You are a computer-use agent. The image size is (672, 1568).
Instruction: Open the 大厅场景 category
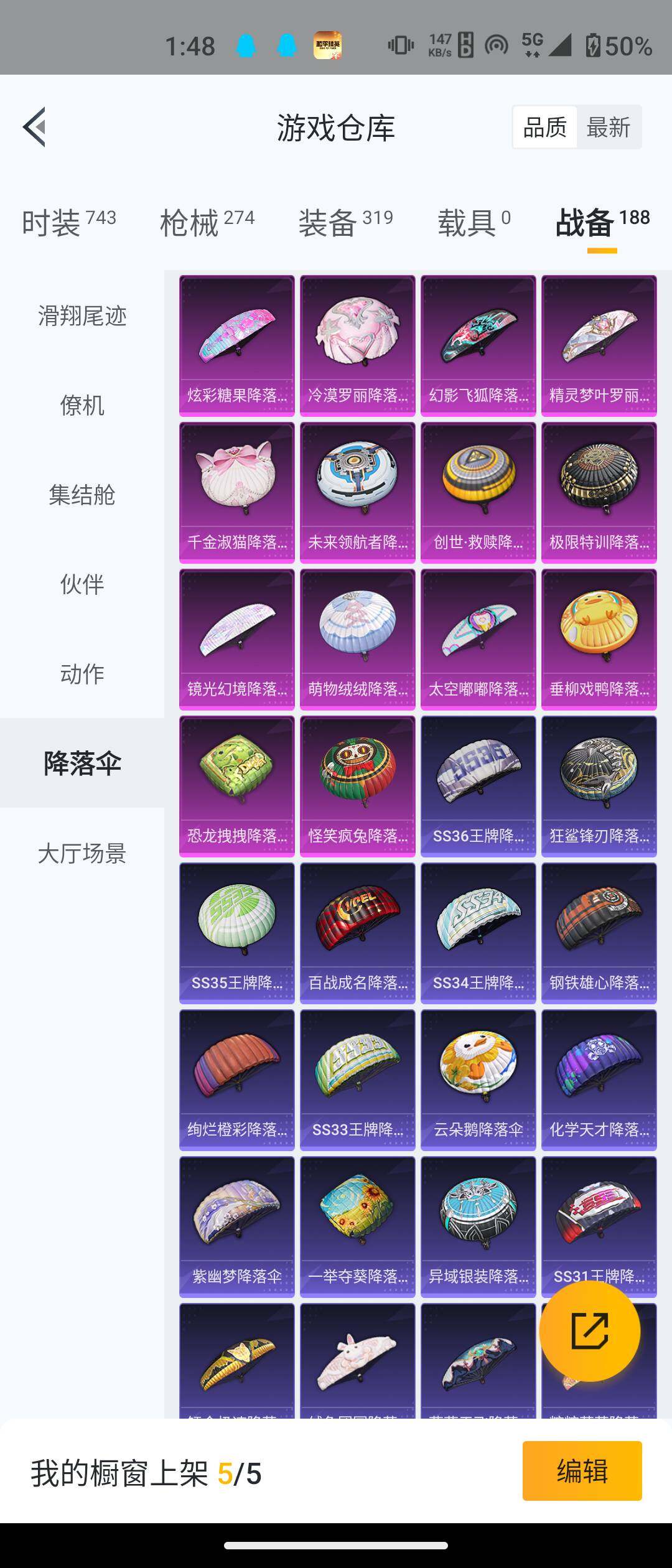(82, 853)
